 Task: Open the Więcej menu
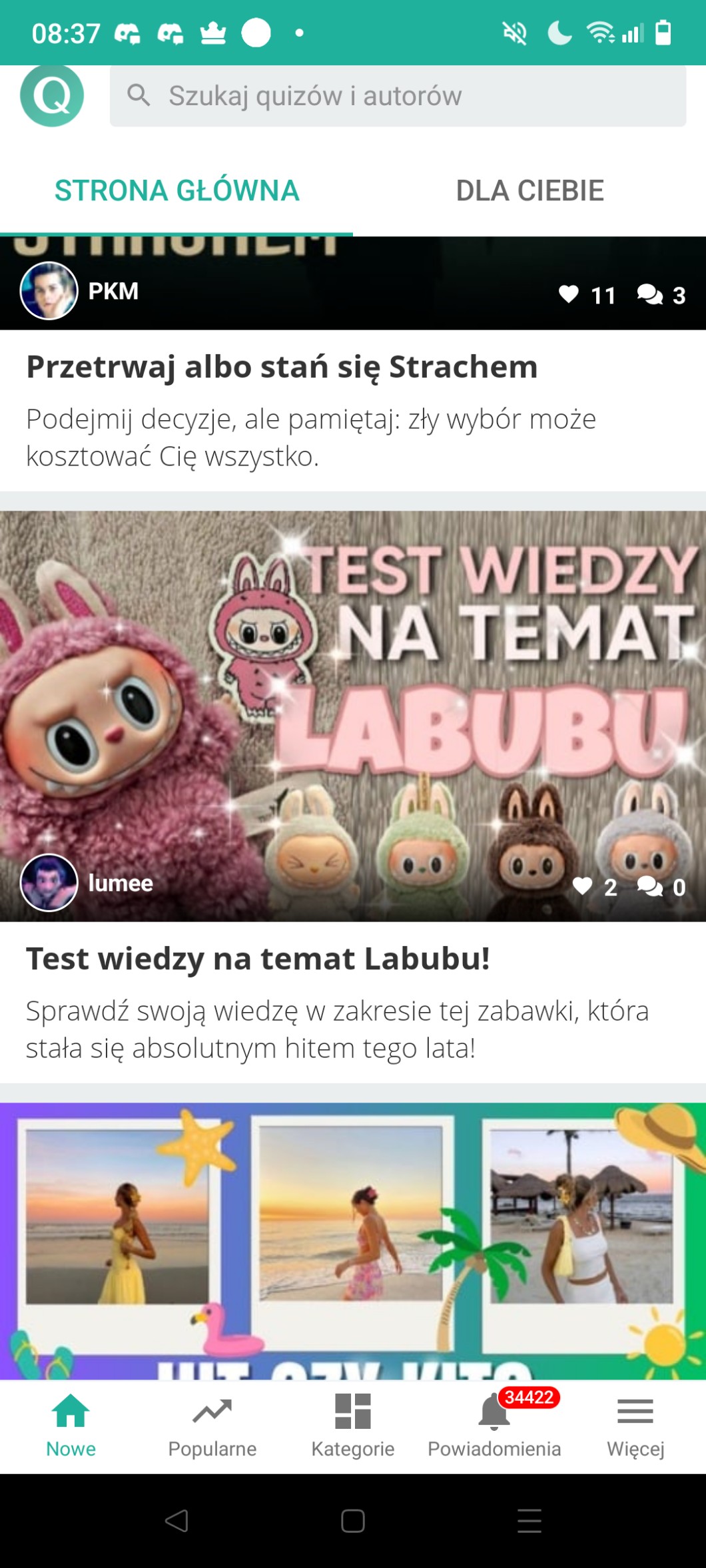tap(635, 1426)
